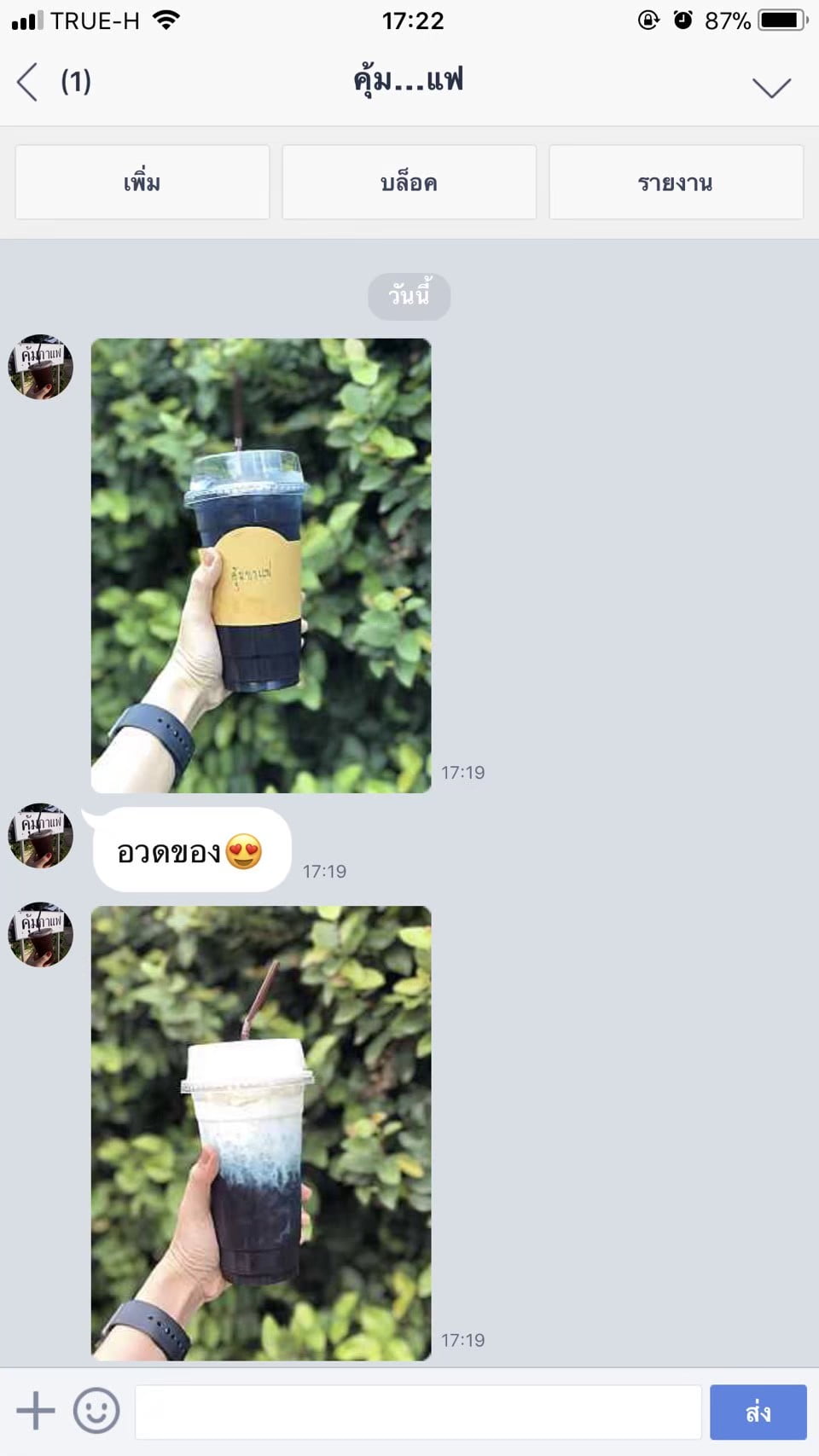Viewport: 819px width, 1456px height.
Task: Go back to the chat list
Action: point(27,82)
